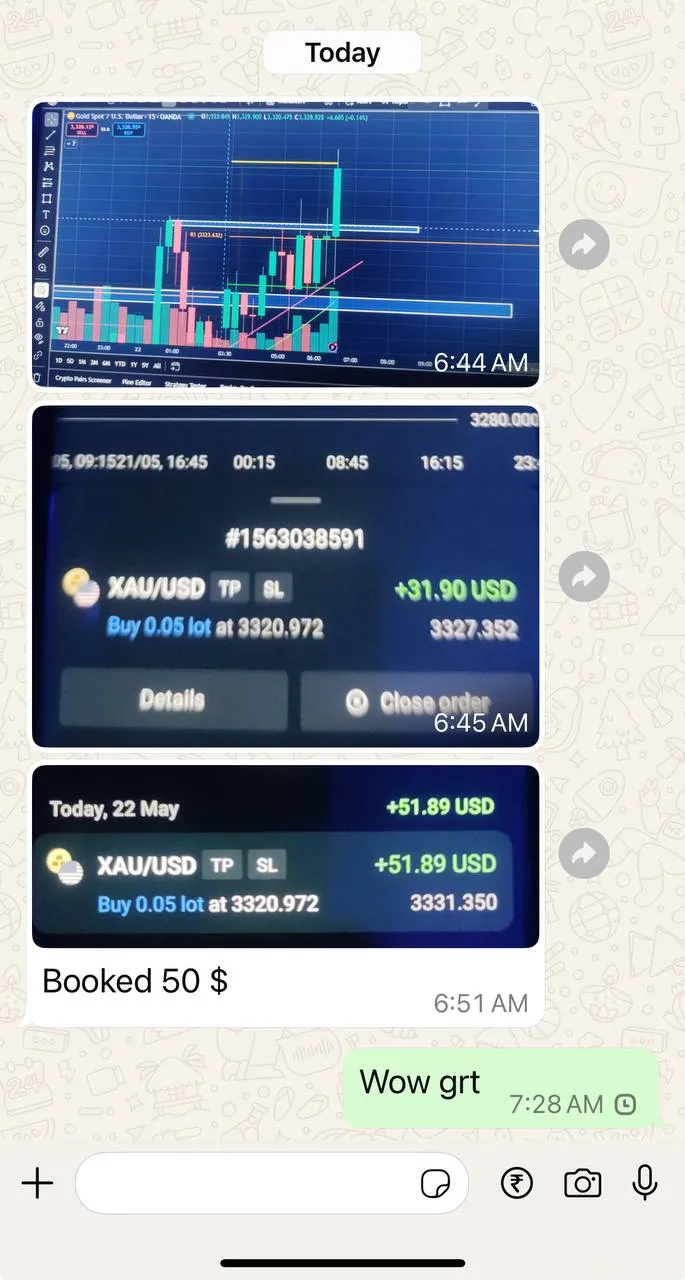The image size is (685, 1280).
Task: Forward the 6:44 AM chart image
Action: [x=584, y=244]
